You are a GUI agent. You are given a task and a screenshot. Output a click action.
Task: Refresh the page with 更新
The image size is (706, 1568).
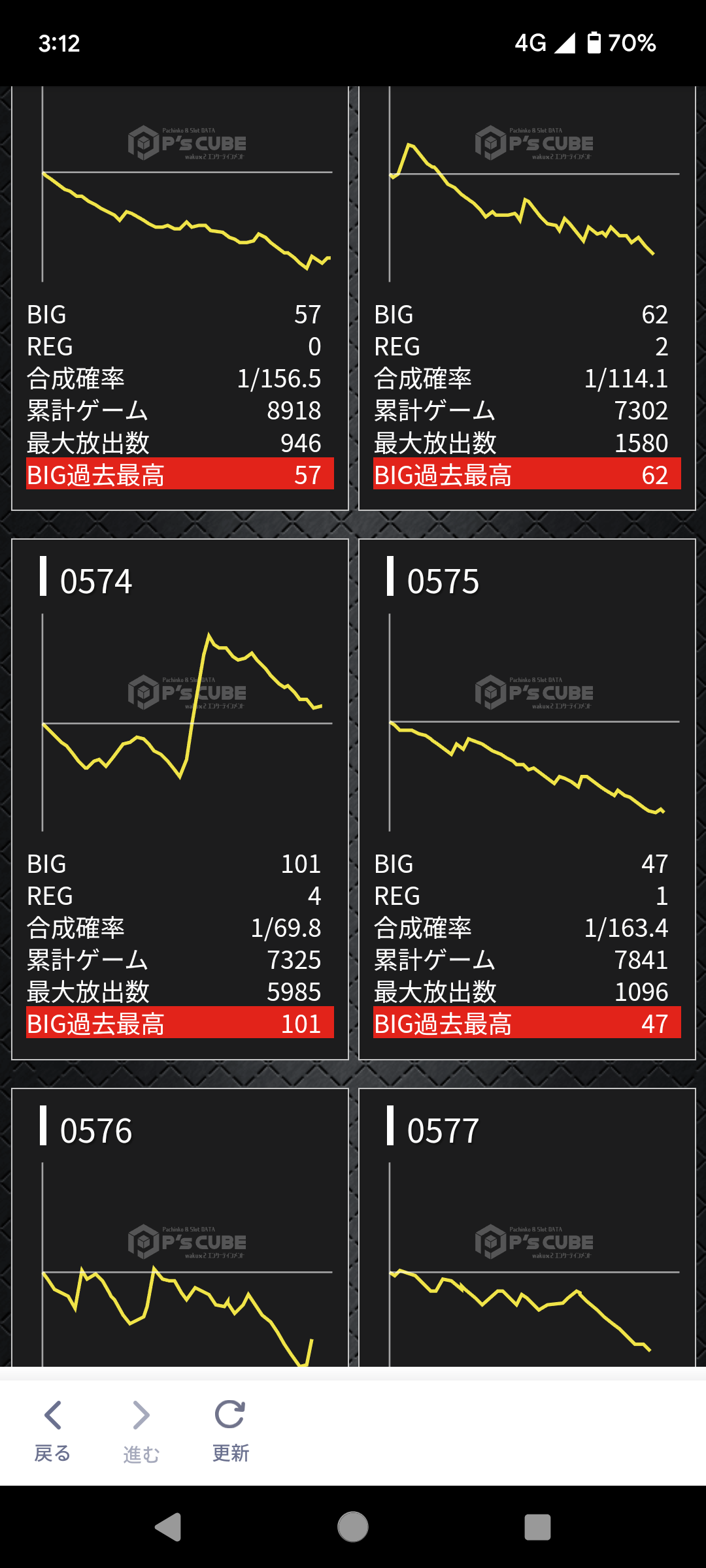coord(230,1431)
